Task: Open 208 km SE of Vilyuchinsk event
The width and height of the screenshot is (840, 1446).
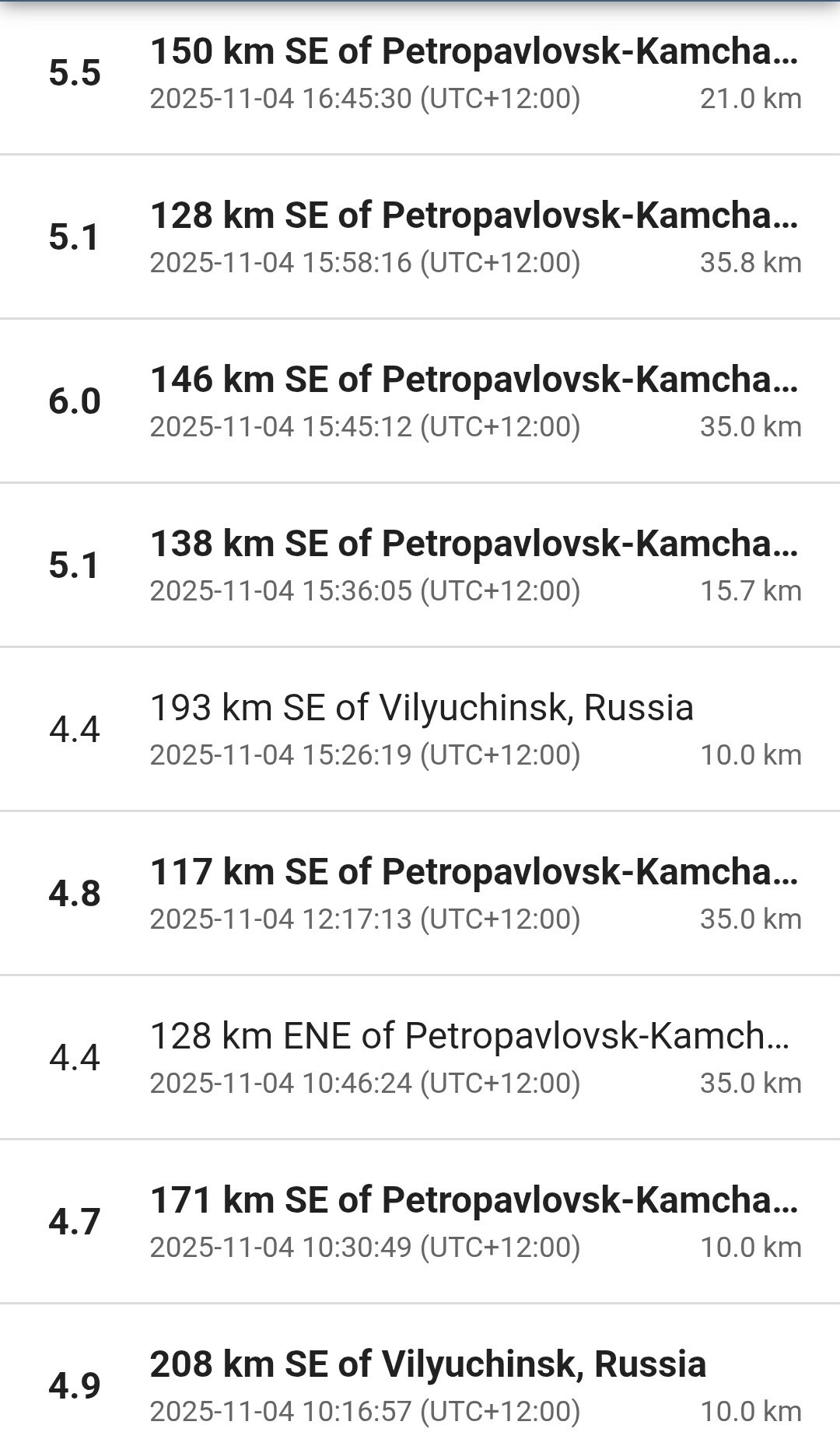Action: click(x=420, y=1385)
